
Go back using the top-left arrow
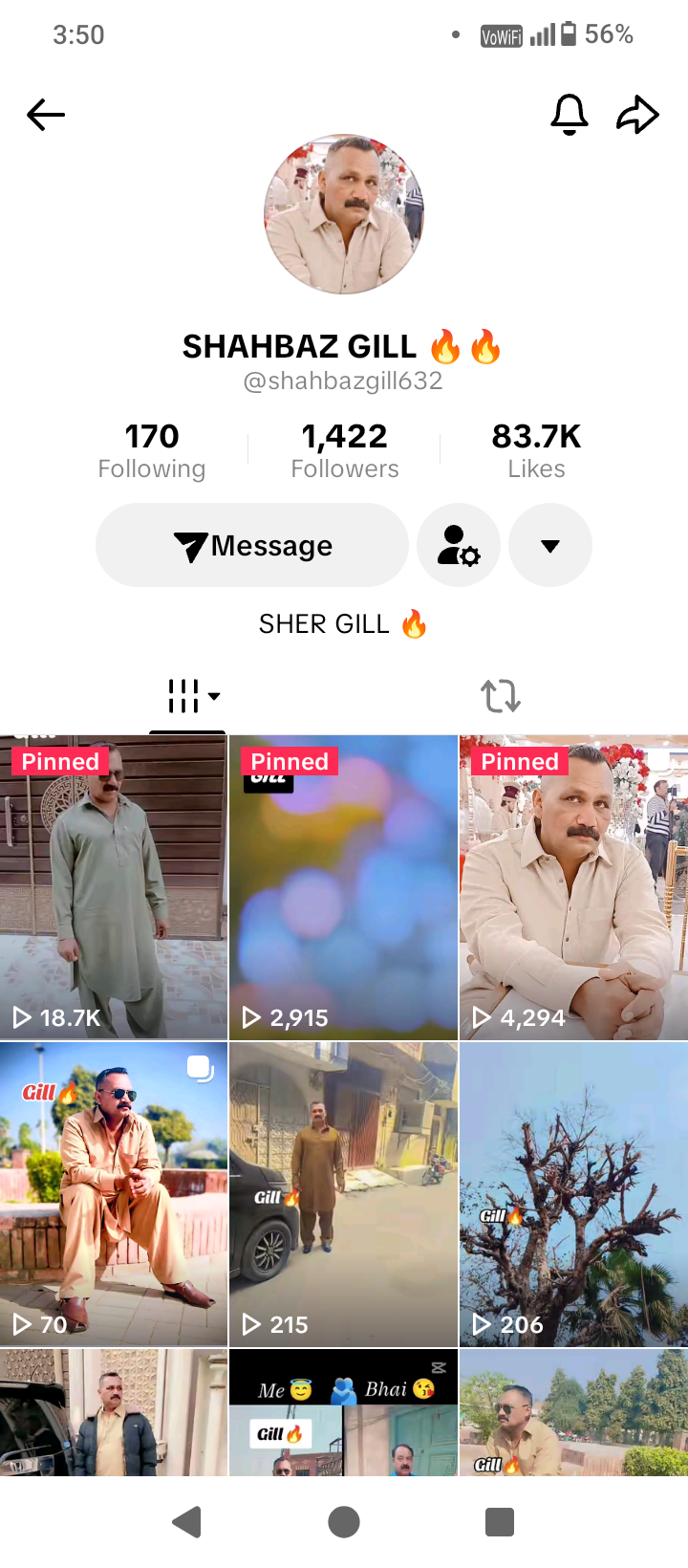45,115
